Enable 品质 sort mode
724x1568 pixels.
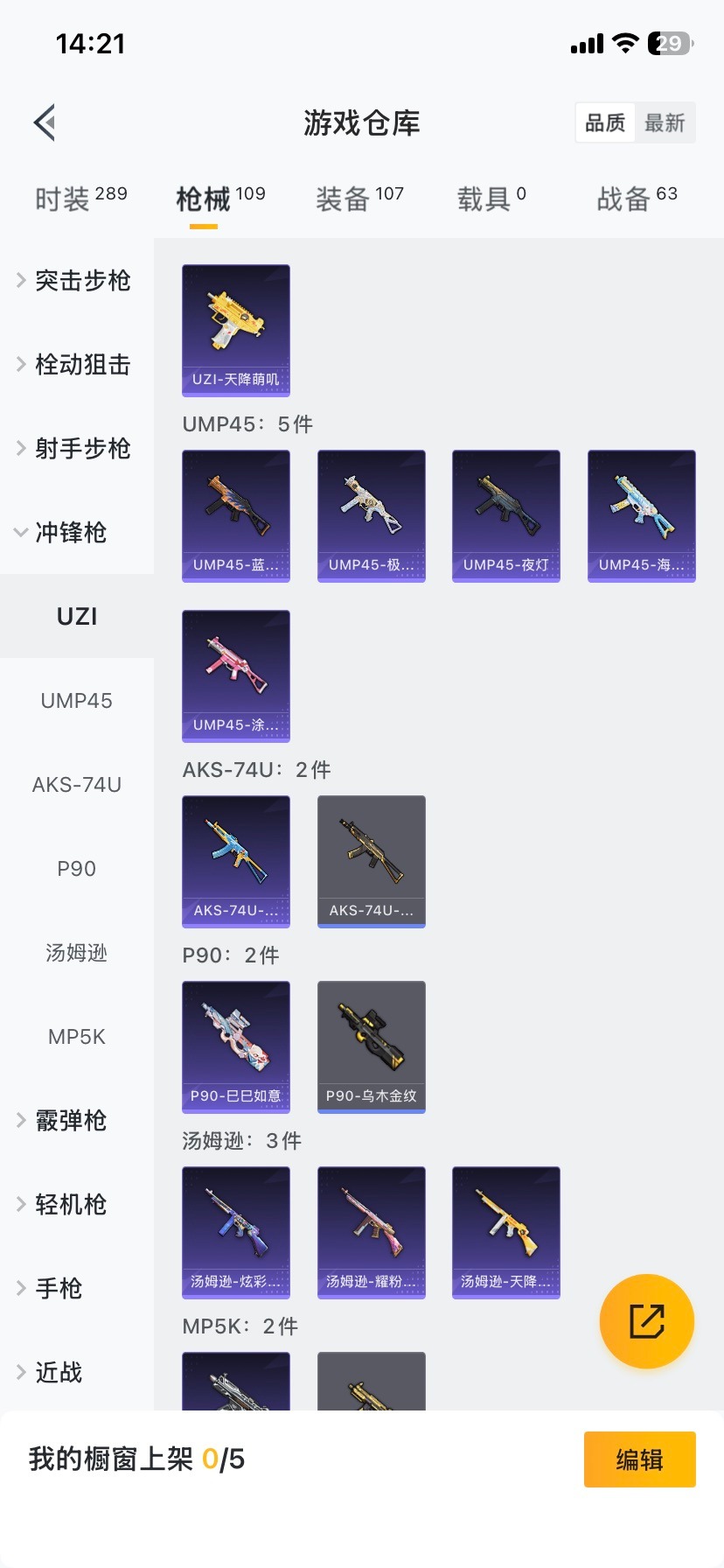point(605,122)
